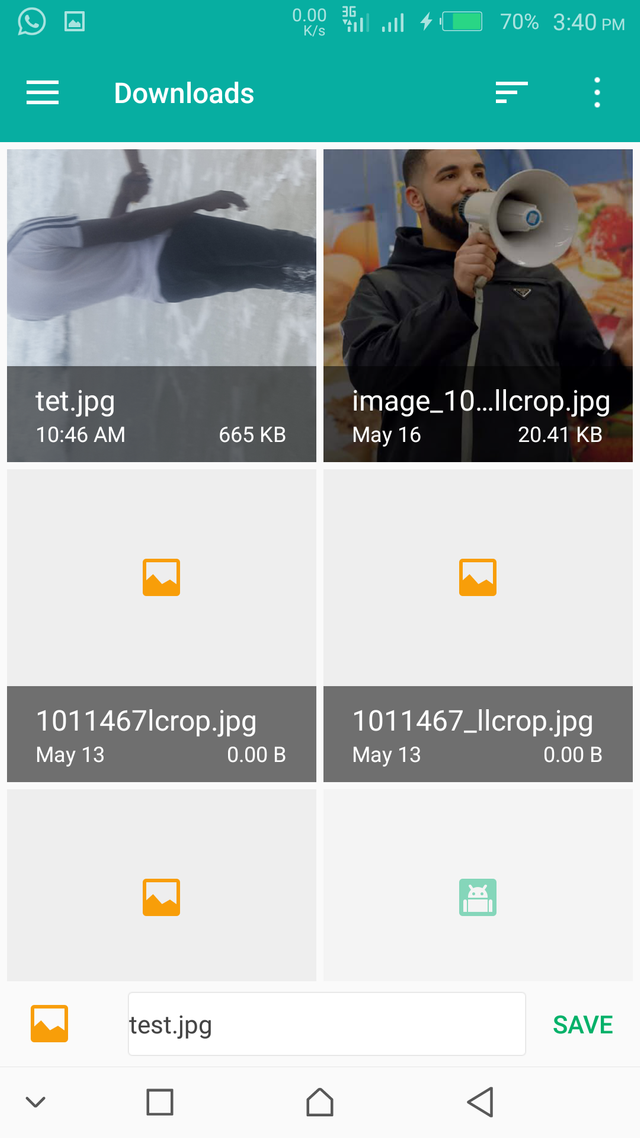Open the overflow menu

pos(597,93)
